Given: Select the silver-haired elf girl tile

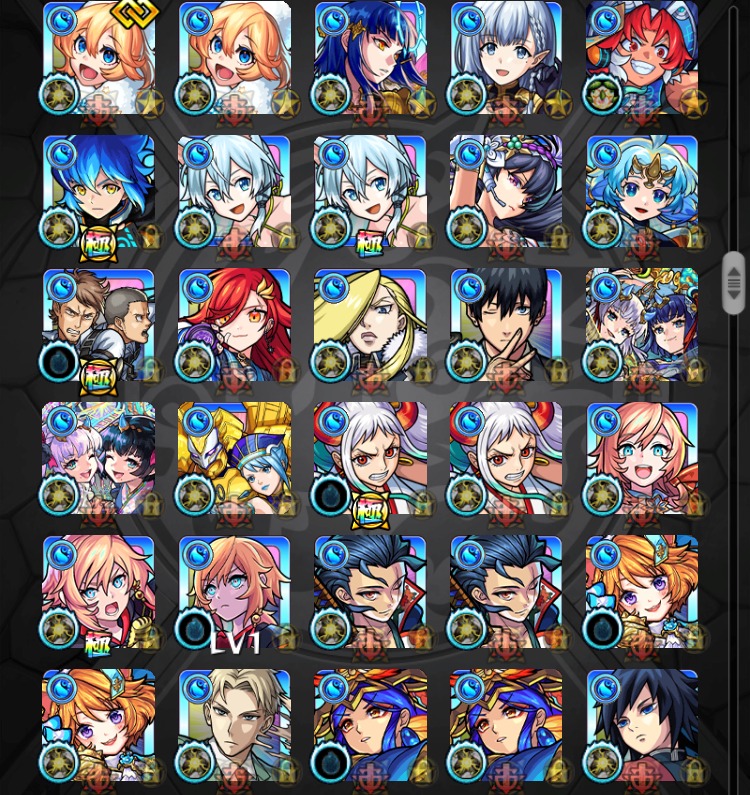Looking at the screenshot, I should [505, 58].
